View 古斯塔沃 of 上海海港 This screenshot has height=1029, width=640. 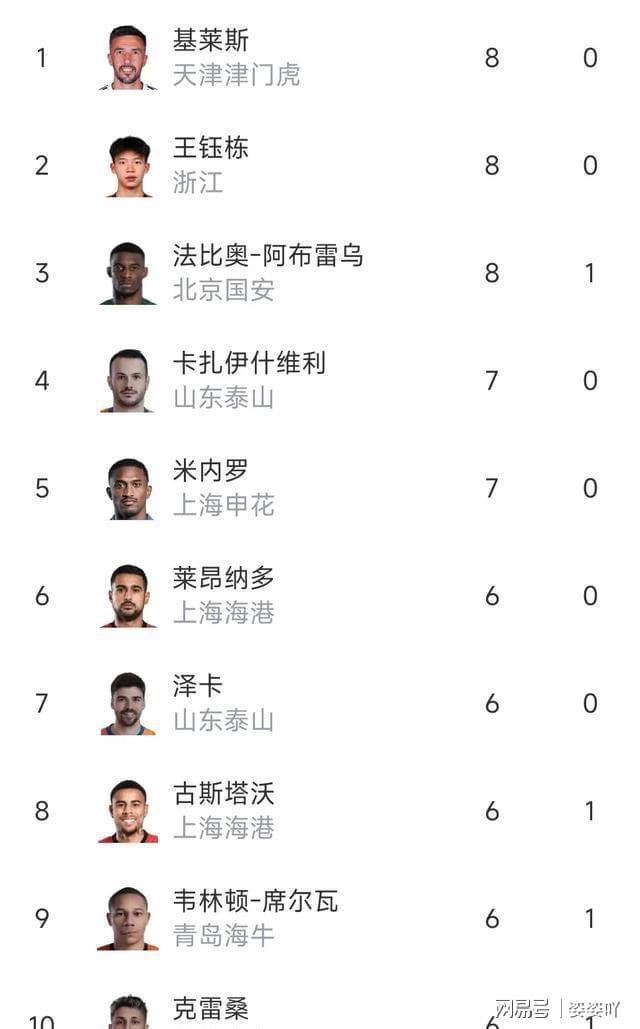[320, 811]
